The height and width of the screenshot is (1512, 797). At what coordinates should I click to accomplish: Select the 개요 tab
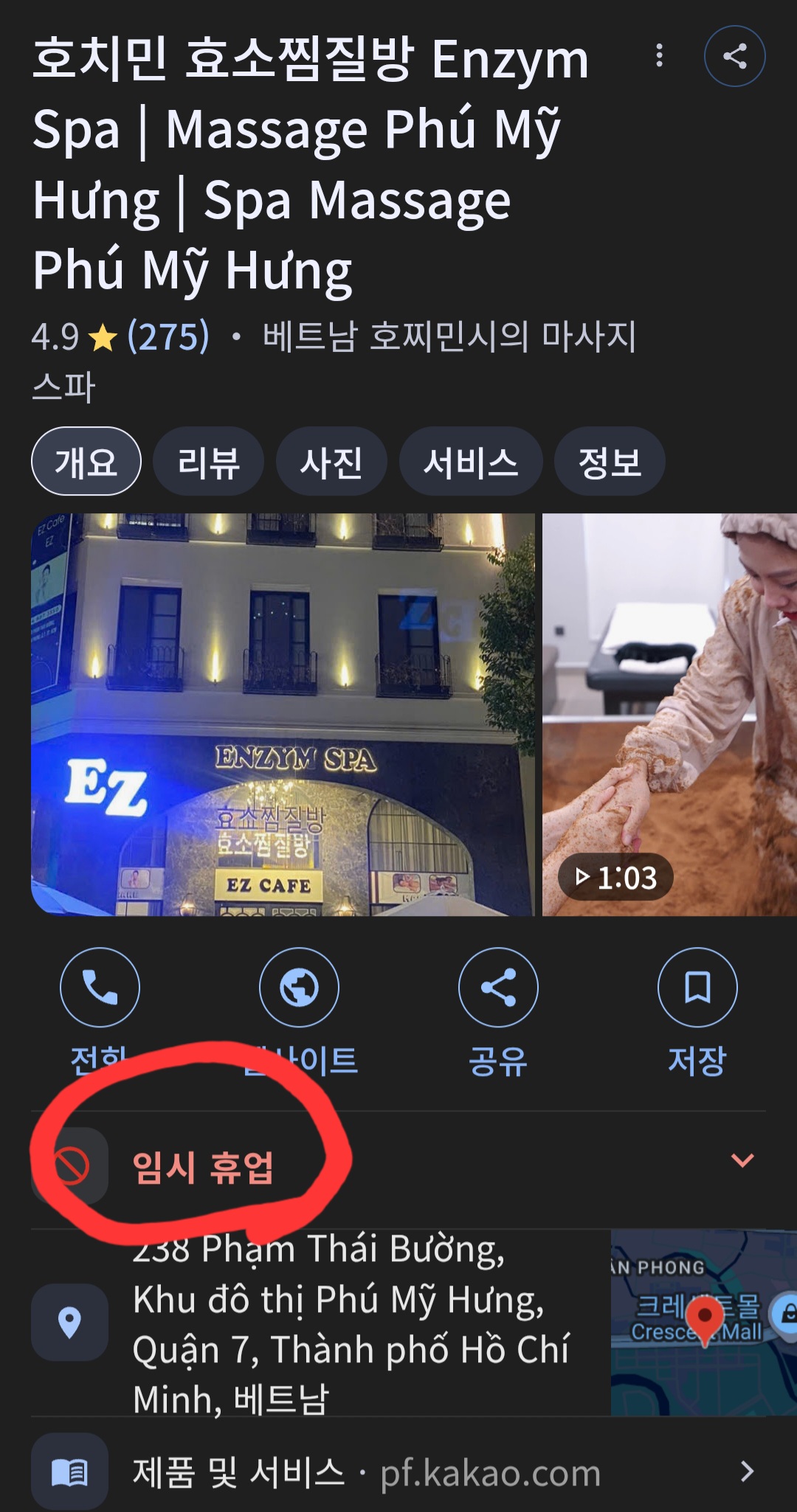(x=86, y=462)
